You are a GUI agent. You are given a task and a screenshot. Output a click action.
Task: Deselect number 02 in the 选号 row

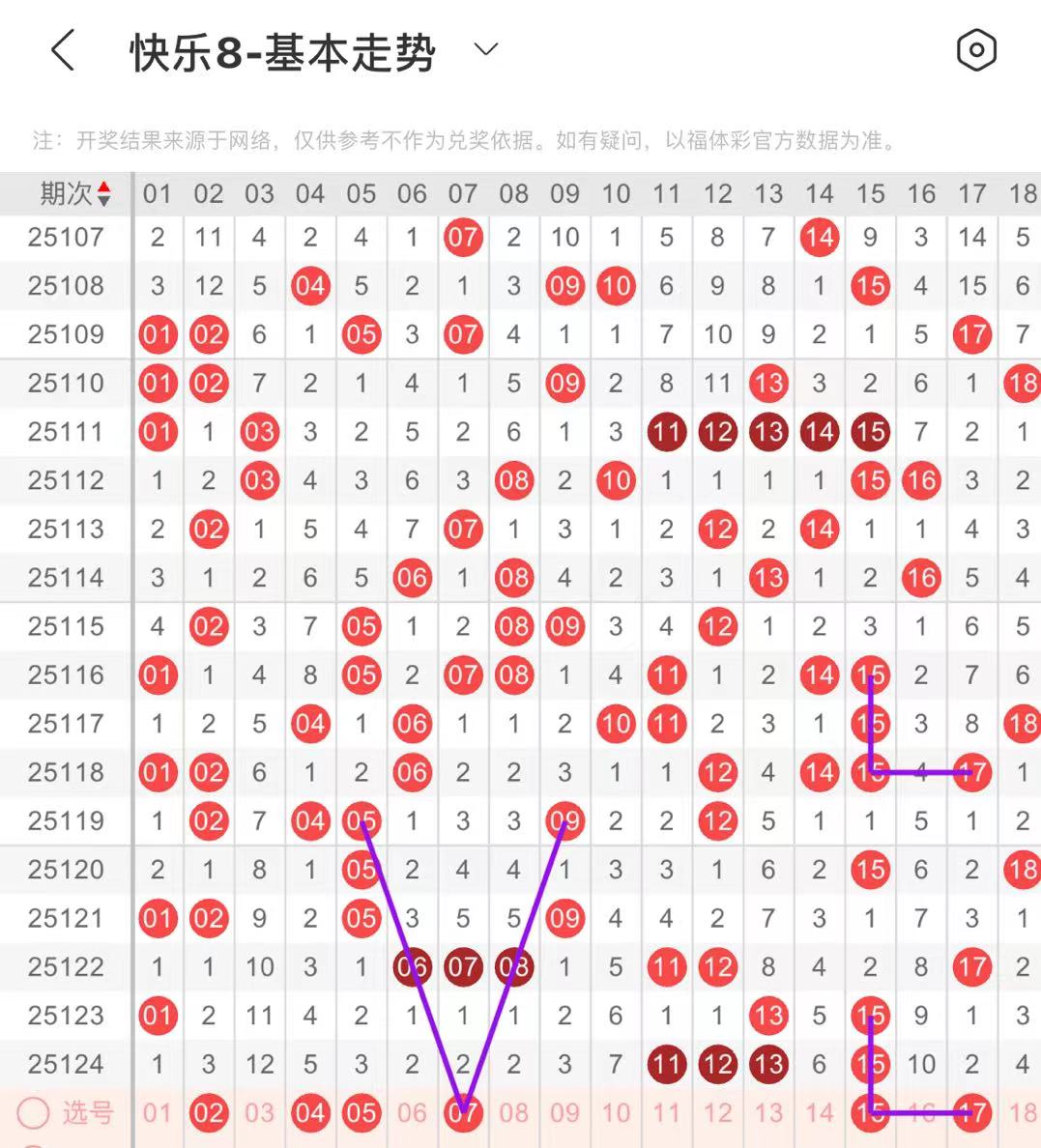[209, 1113]
